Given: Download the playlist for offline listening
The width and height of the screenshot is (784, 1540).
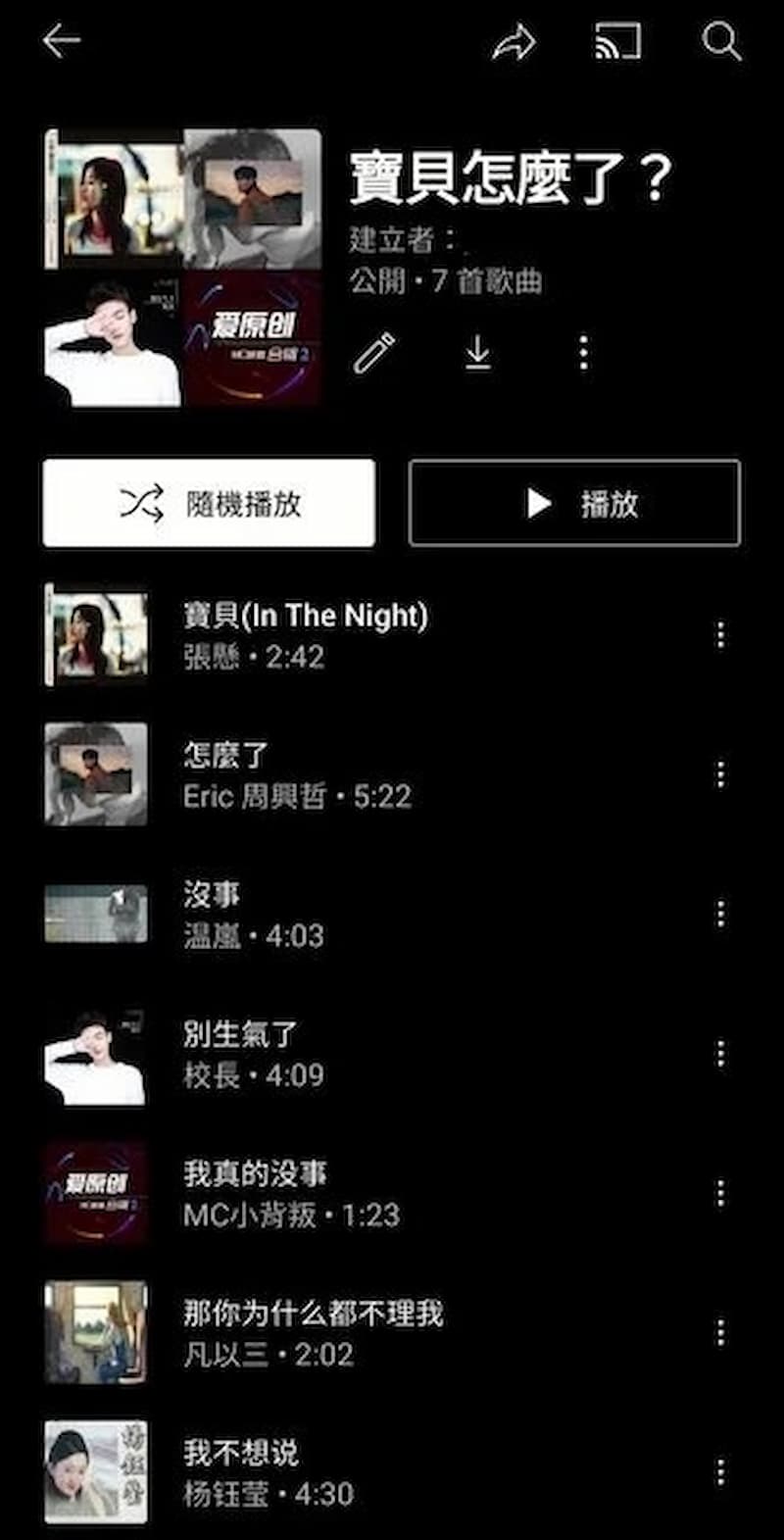Looking at the screenshot, I should [x=479, y=351].
